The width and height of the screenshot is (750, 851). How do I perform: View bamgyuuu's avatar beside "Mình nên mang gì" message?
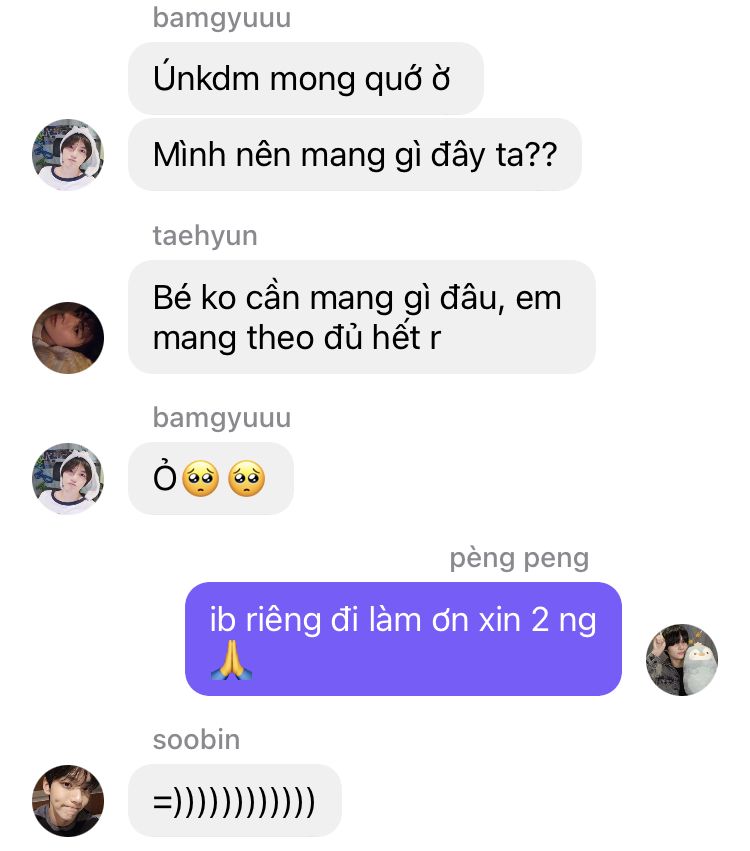pos(68,155)
